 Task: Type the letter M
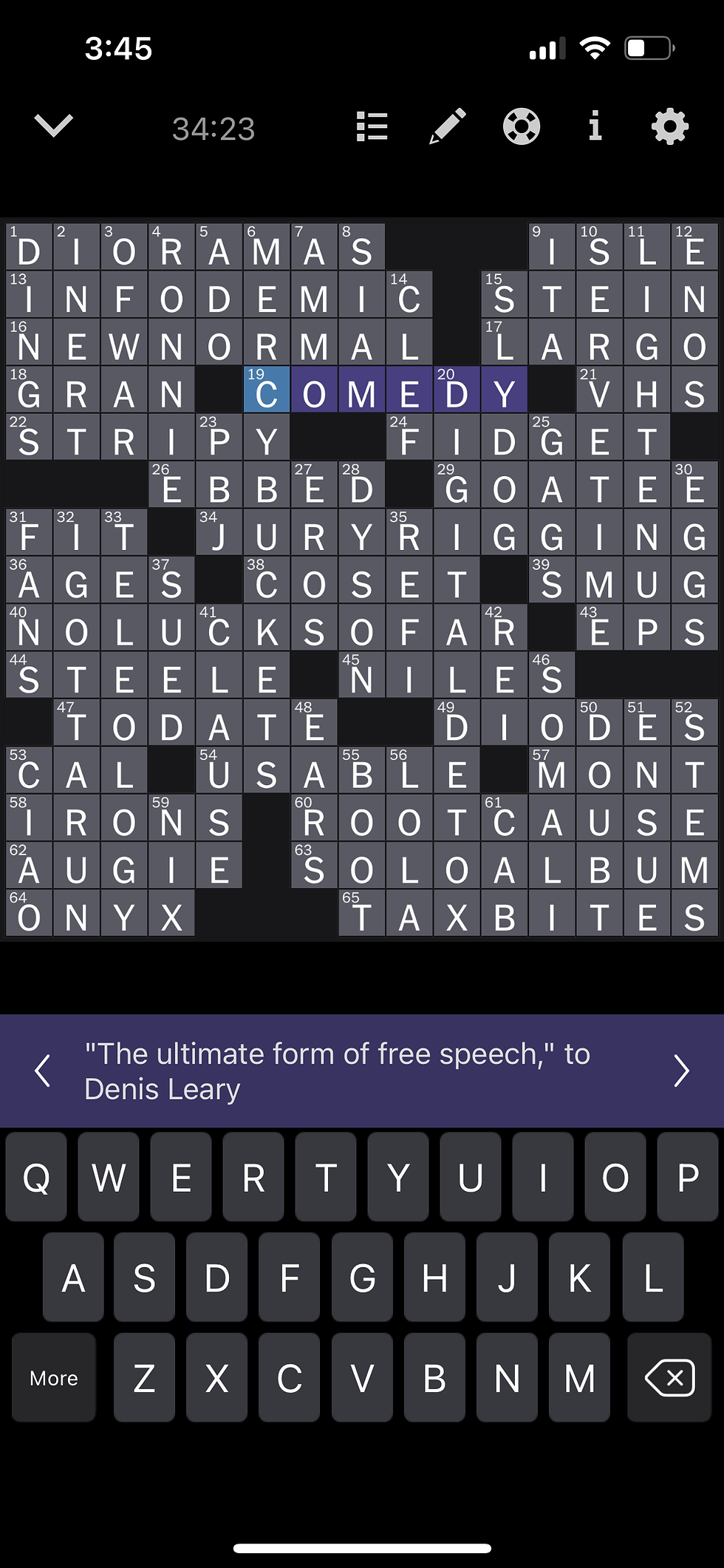pos(579,1377)
